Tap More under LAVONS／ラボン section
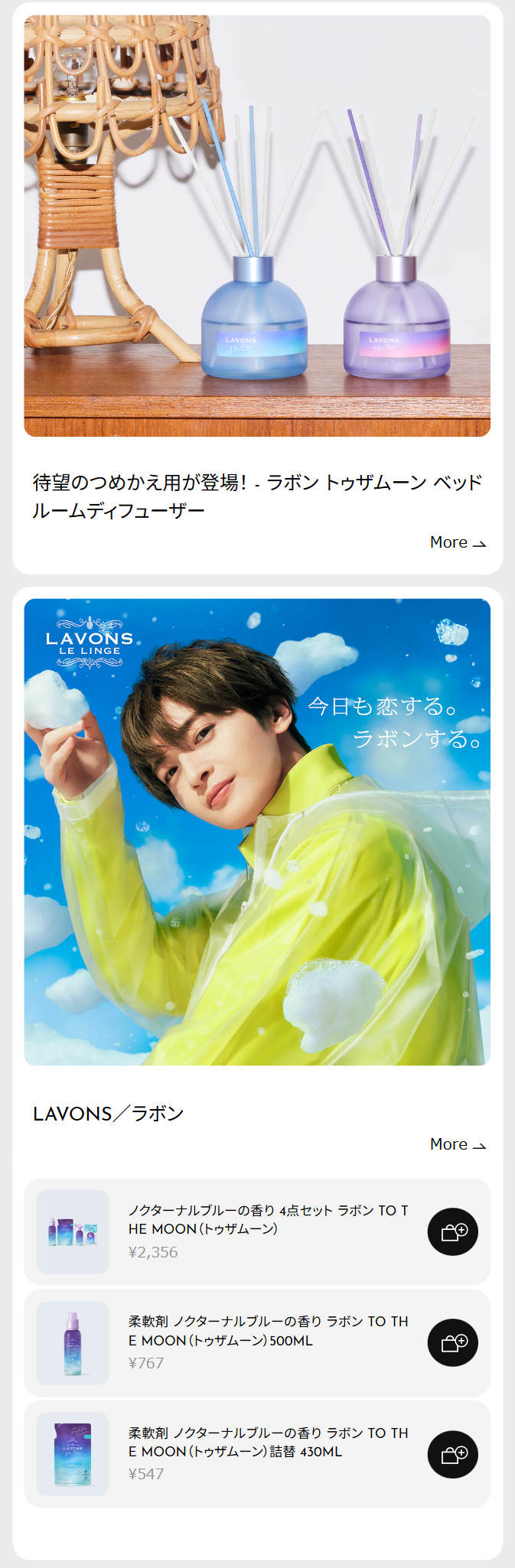The height and width of the screenshot is (1568, 515). [x=457, y=1144]
